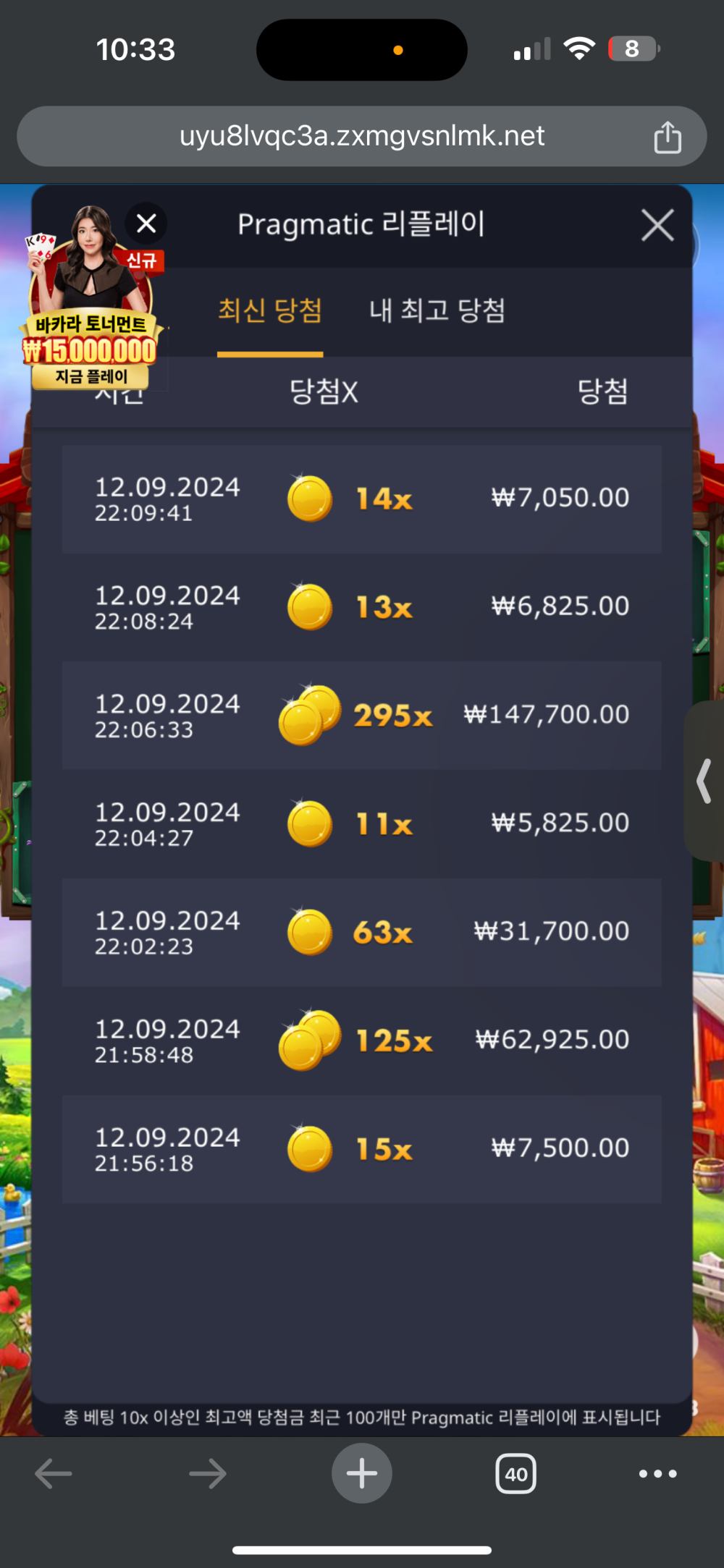
Task: Tap the URL address field
Action: click(361, 136)
